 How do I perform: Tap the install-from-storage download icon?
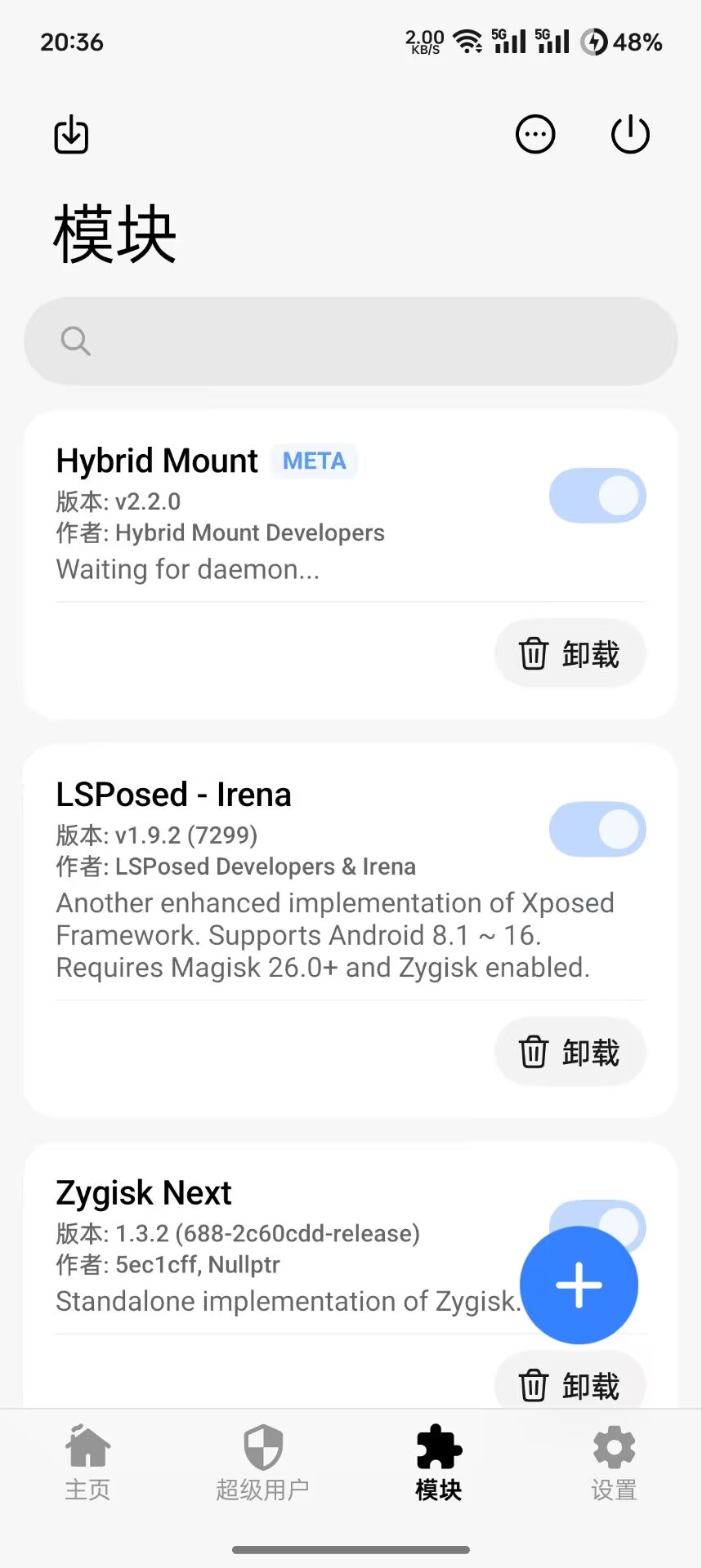71,135
